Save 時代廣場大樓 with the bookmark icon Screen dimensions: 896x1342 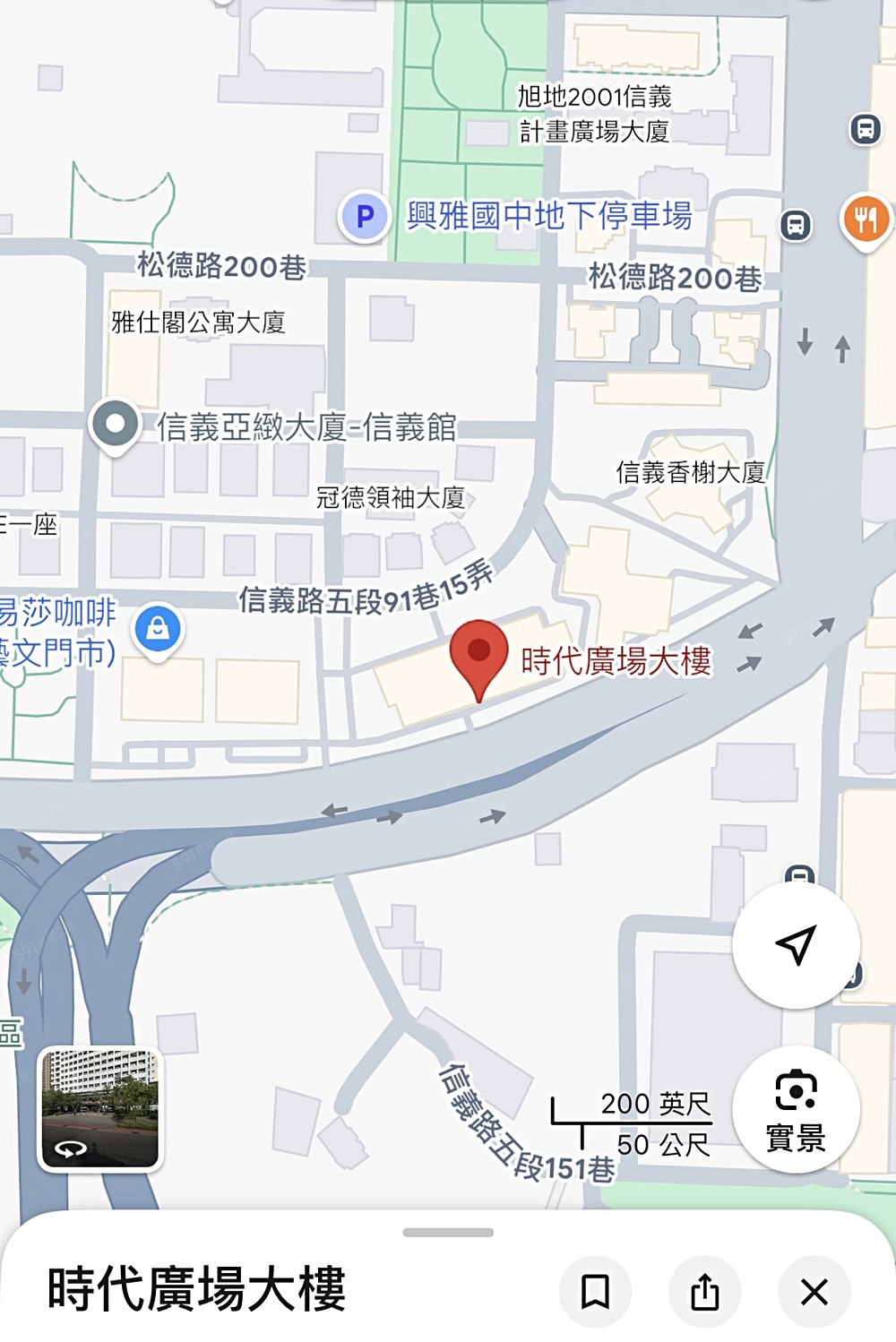click(x=595, y=1292)
